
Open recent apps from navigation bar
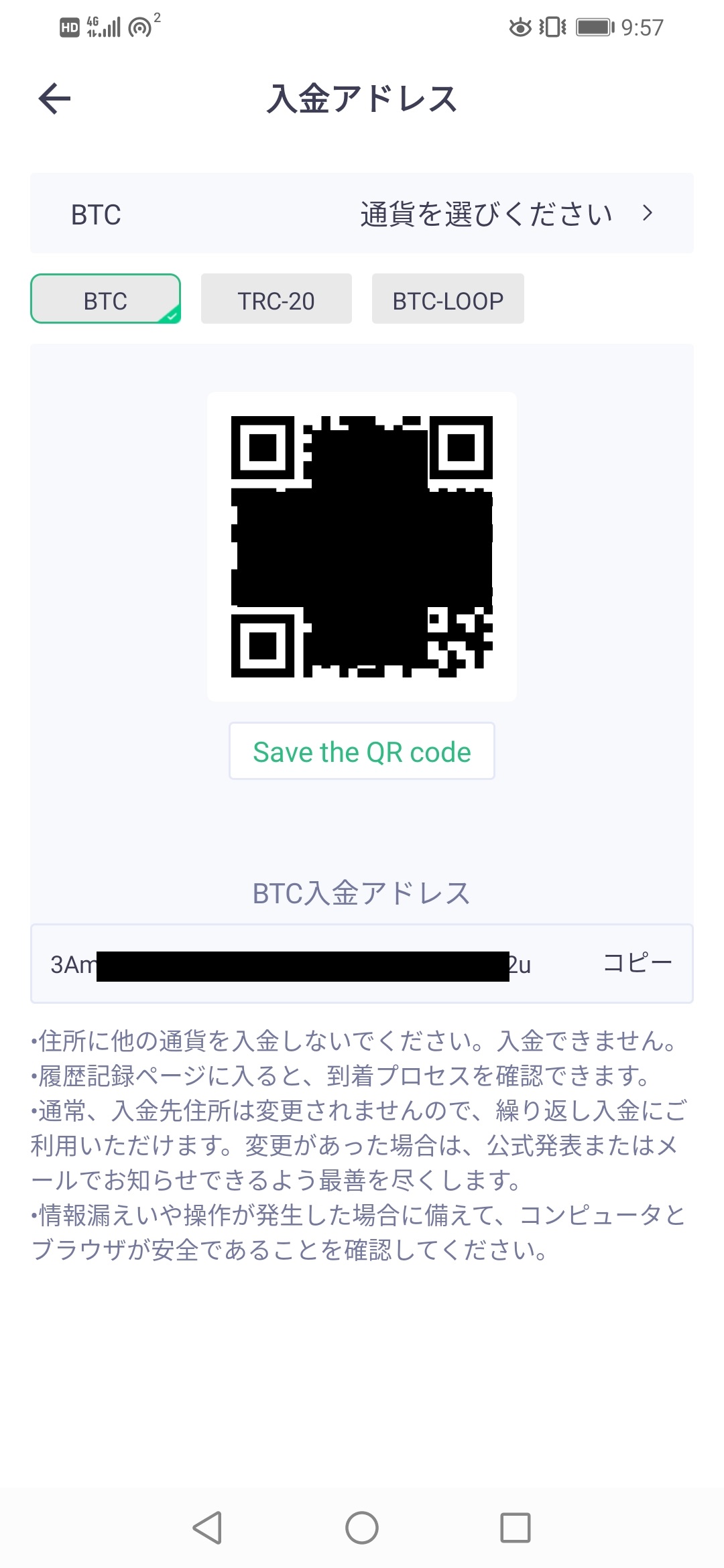pyautogui.click(x=515, y=1528)
